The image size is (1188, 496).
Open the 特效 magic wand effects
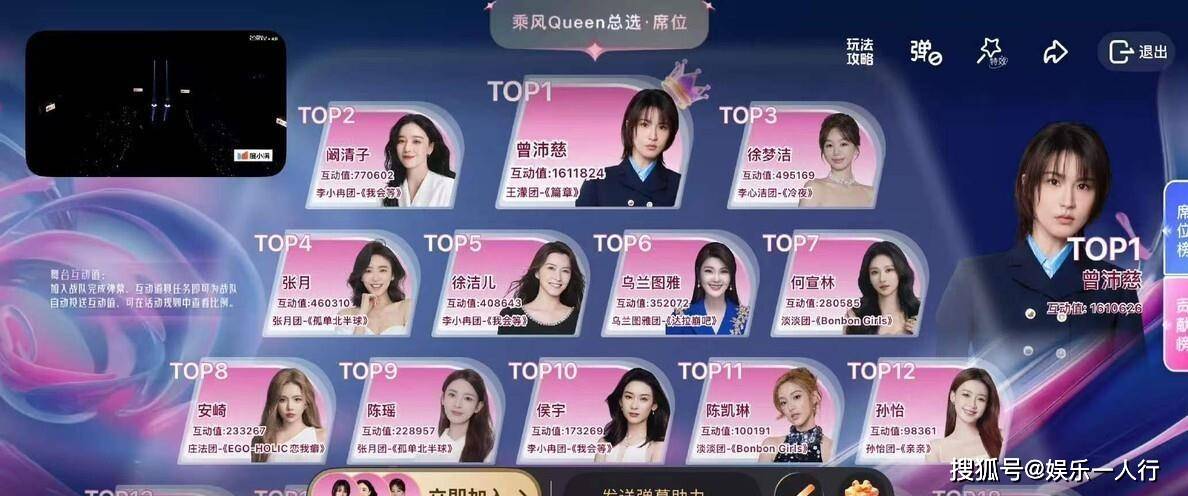[x=991, y=52]
